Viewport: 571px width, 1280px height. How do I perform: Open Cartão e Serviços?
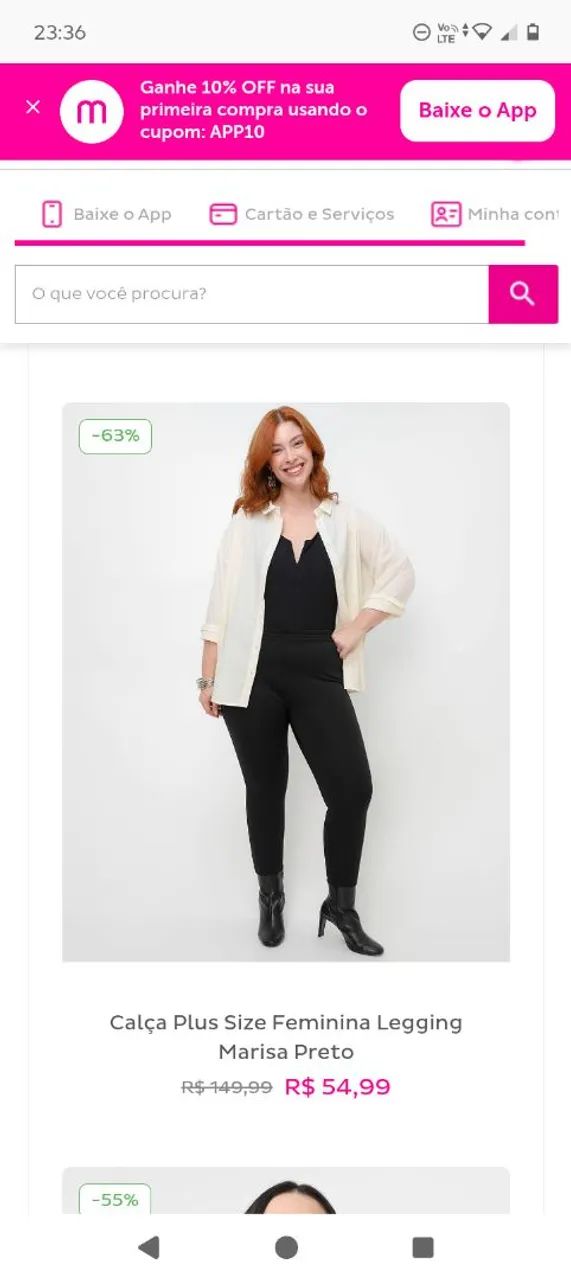301,214
